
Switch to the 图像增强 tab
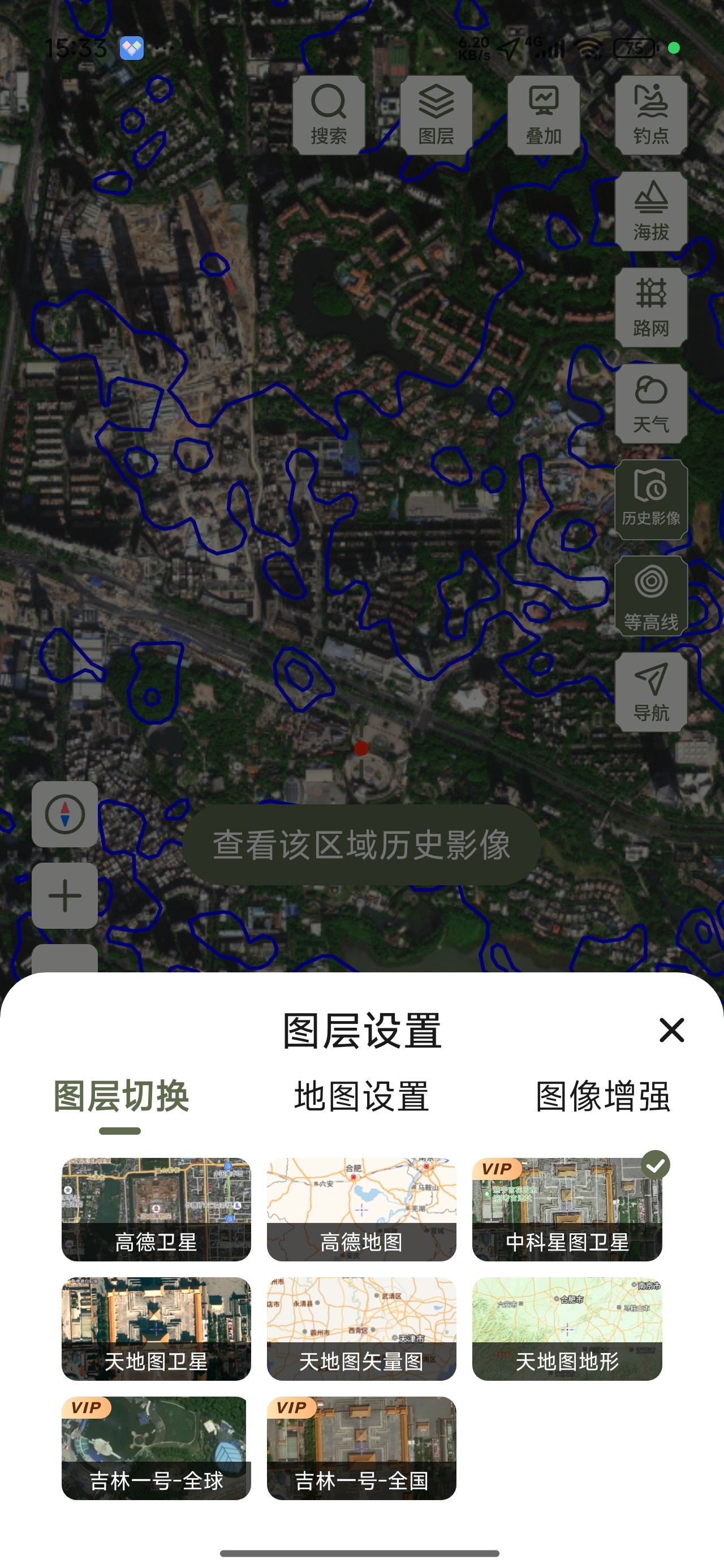pyautogui.click(x=603, y=1096)
